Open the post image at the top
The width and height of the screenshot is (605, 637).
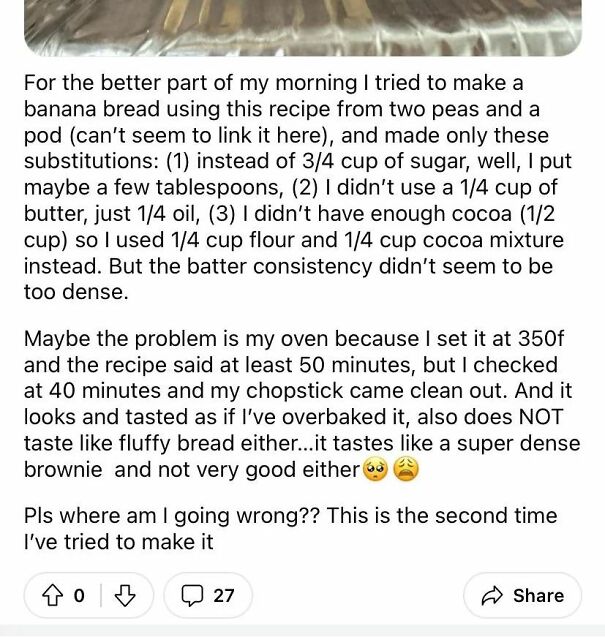pos(302,26)
